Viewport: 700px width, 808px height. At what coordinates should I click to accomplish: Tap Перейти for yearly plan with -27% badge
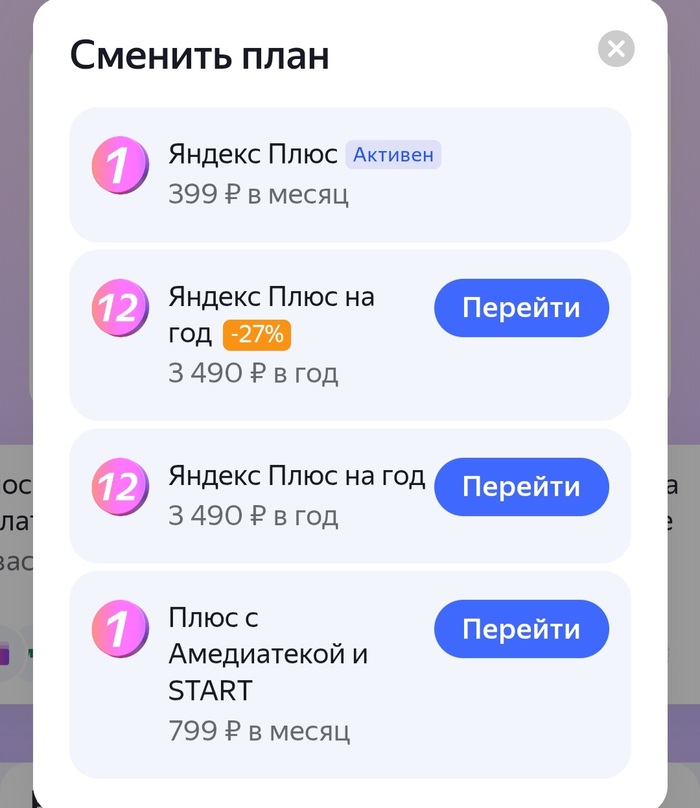coord(521,308)
